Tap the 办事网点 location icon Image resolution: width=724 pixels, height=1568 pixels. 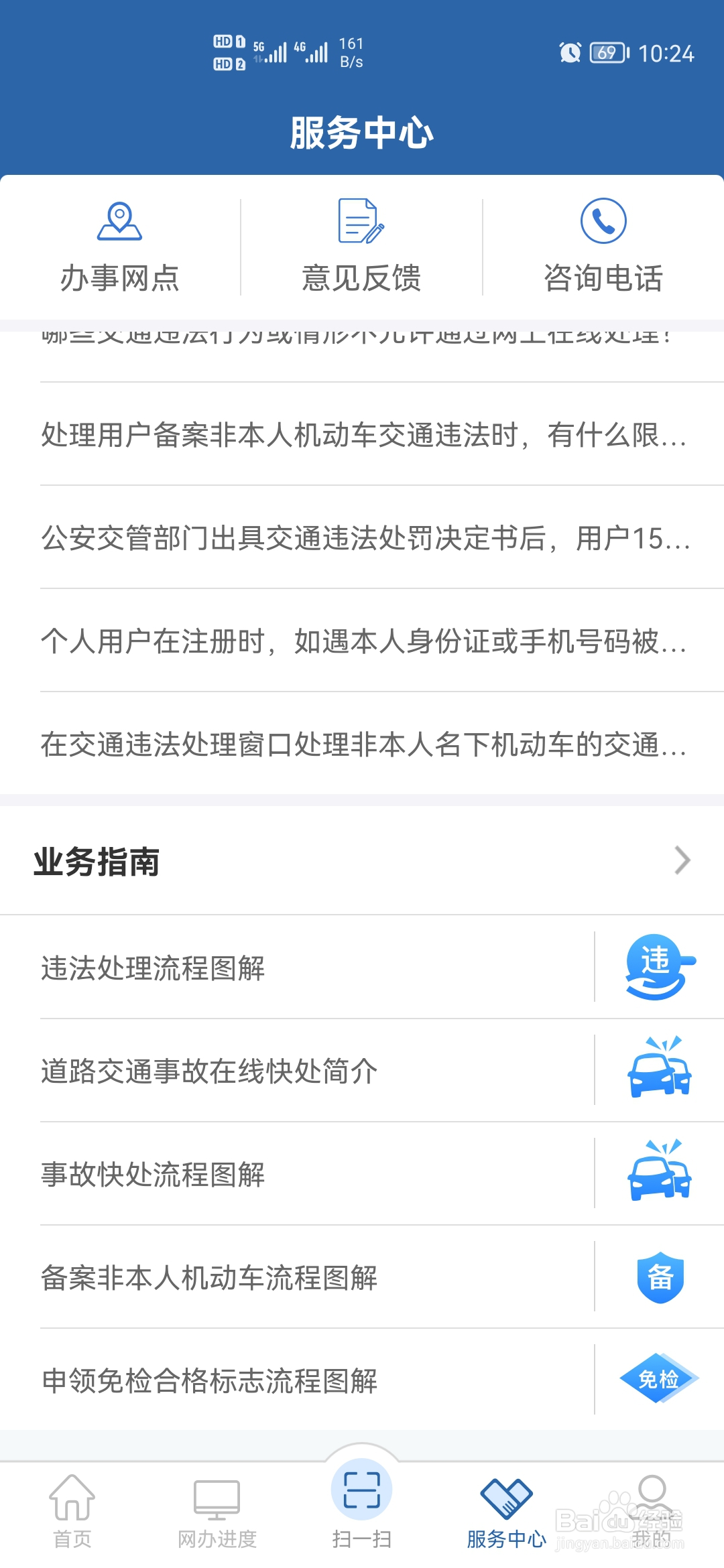click(119, 221)
